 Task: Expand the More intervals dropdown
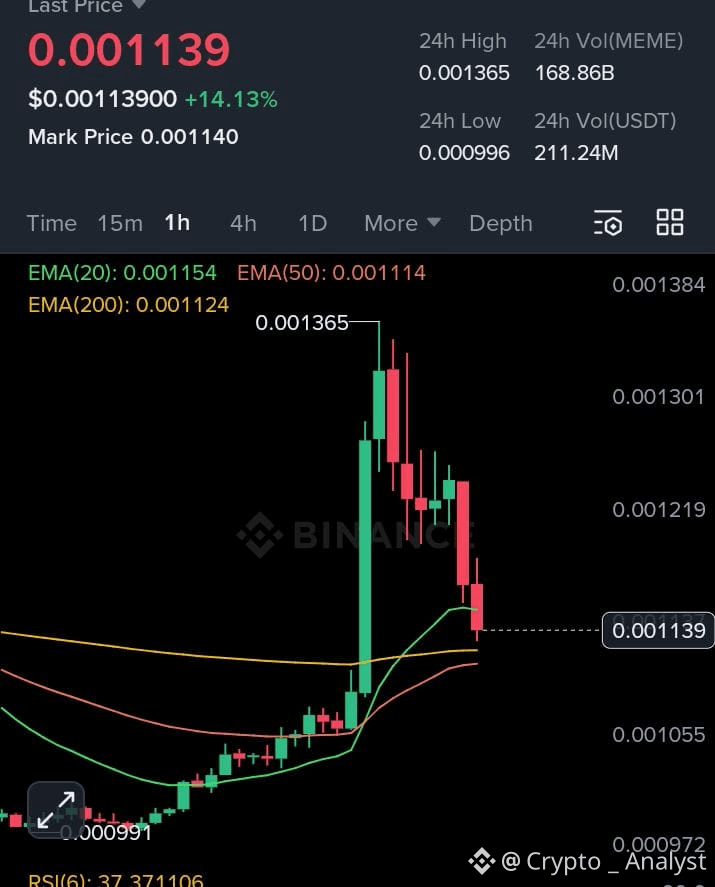point(402,223)
